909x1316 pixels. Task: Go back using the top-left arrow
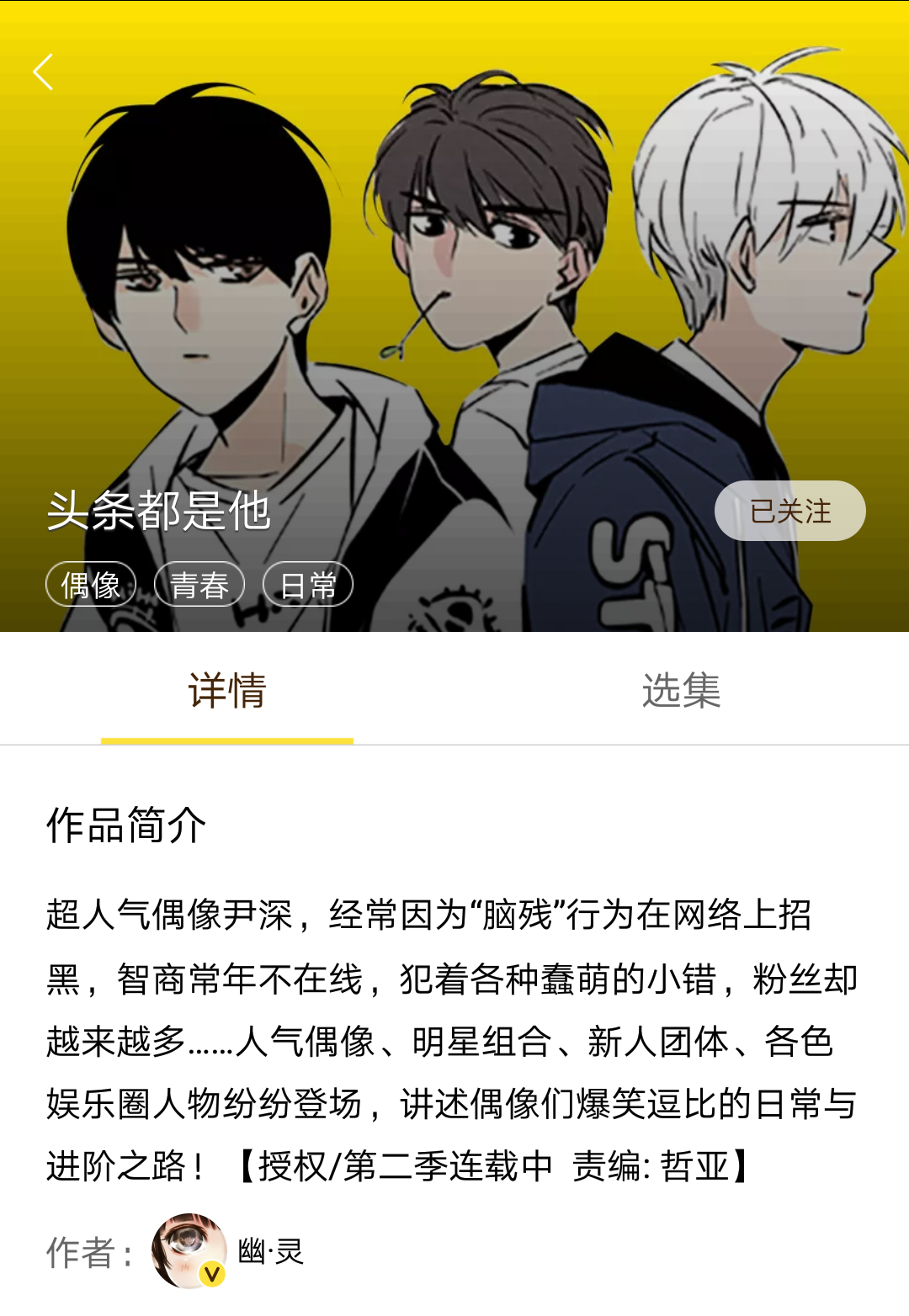(x=43, y=72)
